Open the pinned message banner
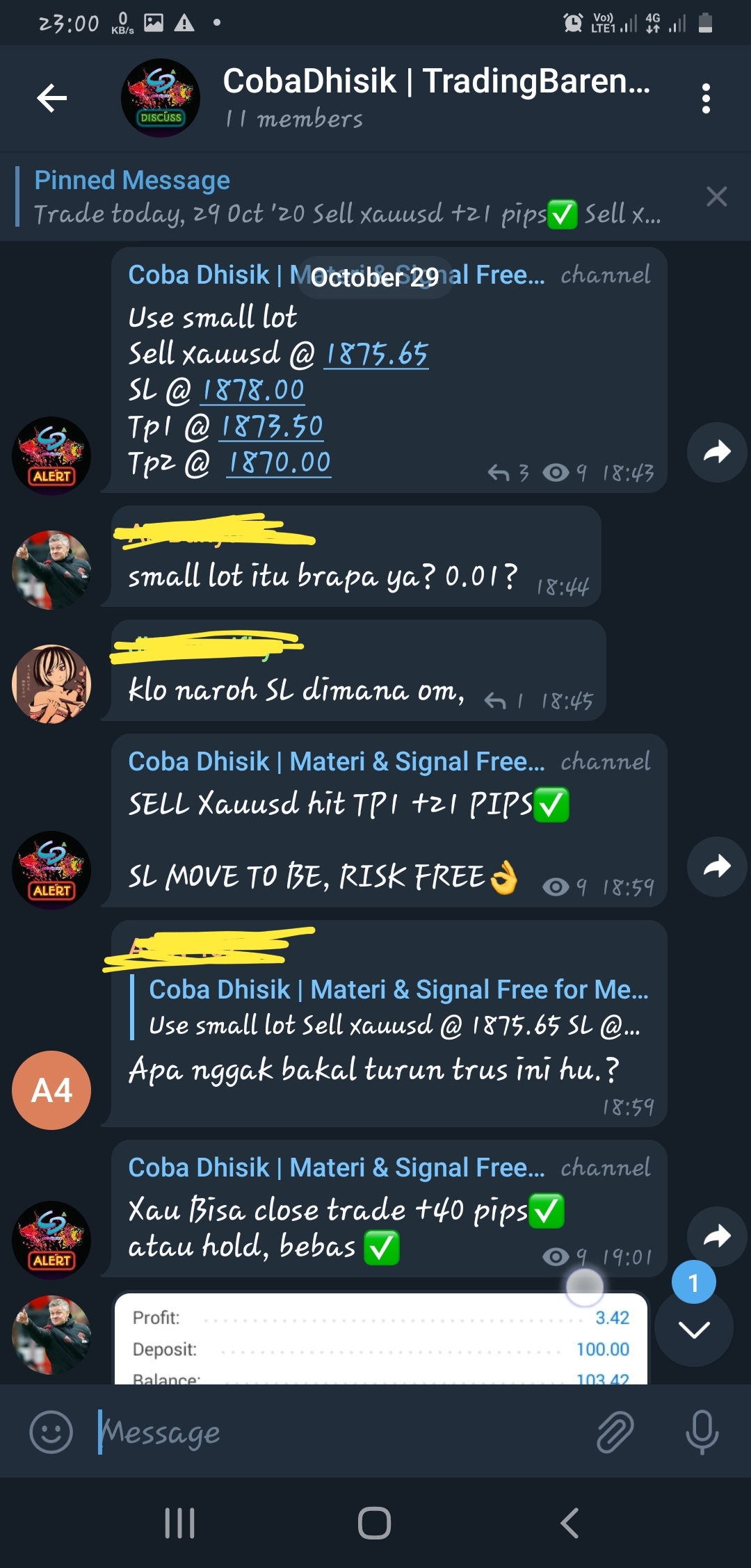The height and width of the screenshot is (1568, 751). 348,197
